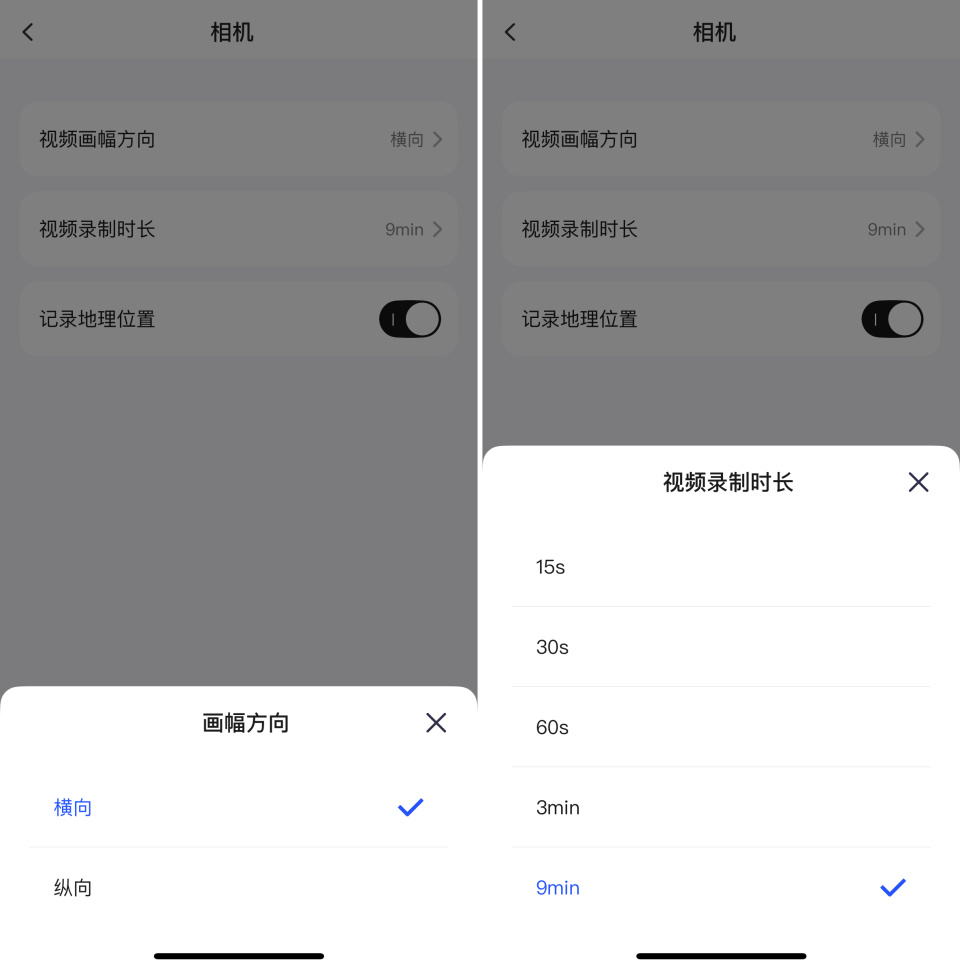Close the 画幅方向 bottom sheet

point(436,722)
